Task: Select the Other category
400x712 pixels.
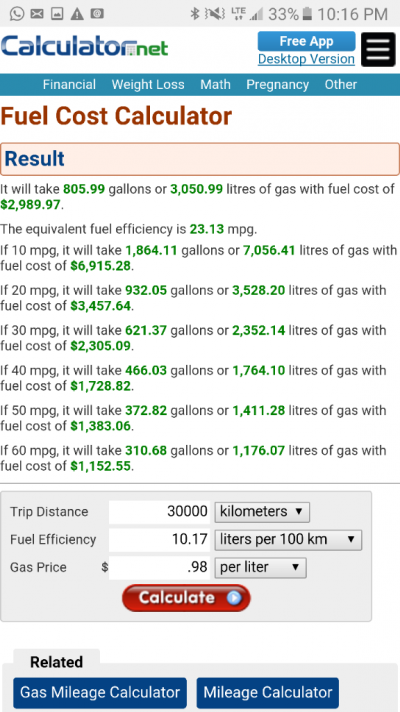Action: [x=341, y=84]
